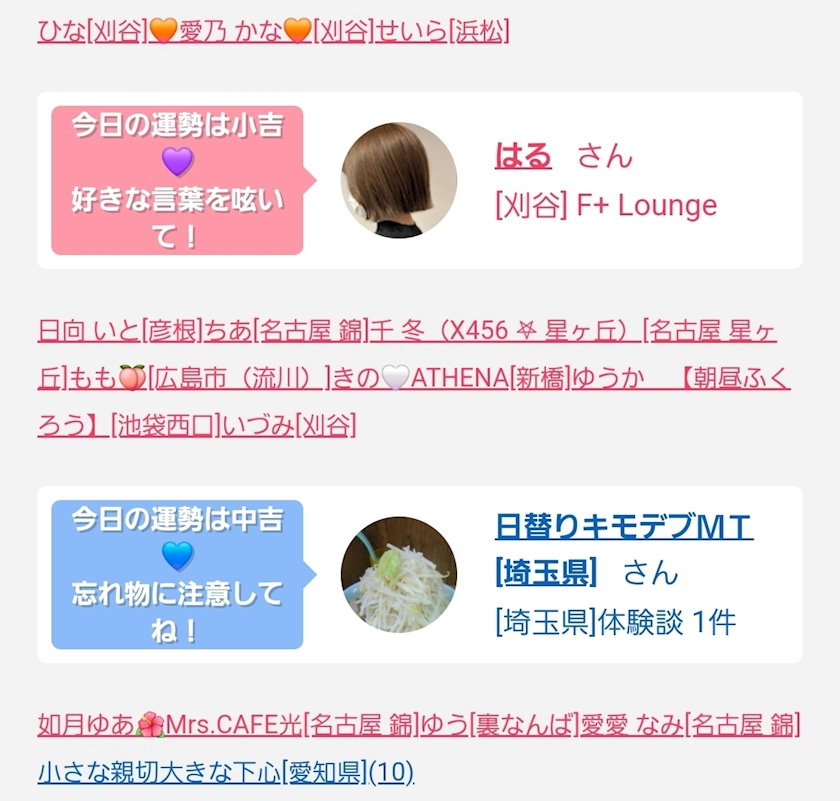View the bean sprout bowl profile photo
The width and height of the screenshot is (840, 801).
[399, 574]
